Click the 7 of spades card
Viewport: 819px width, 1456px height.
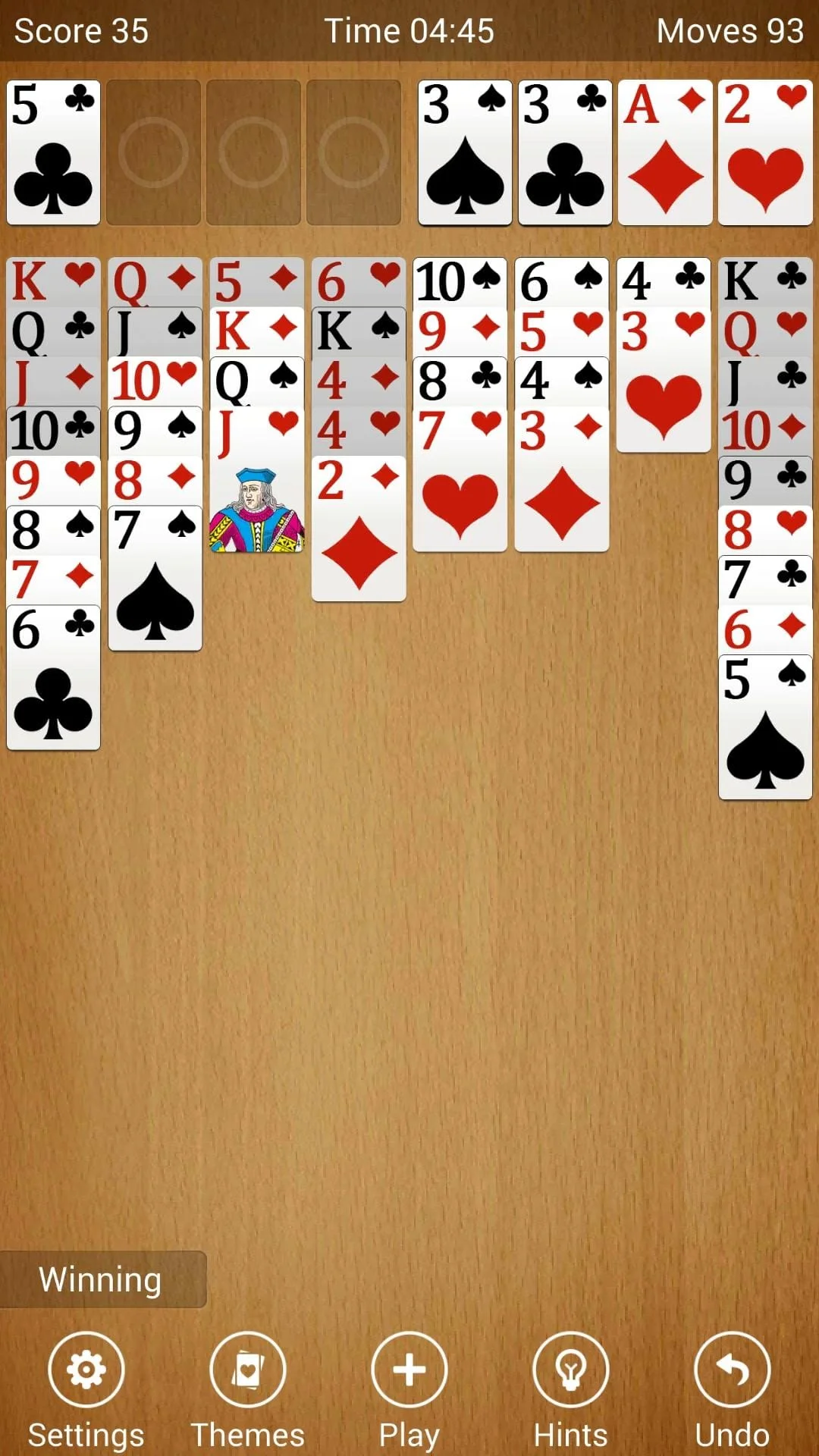[155, 576]
